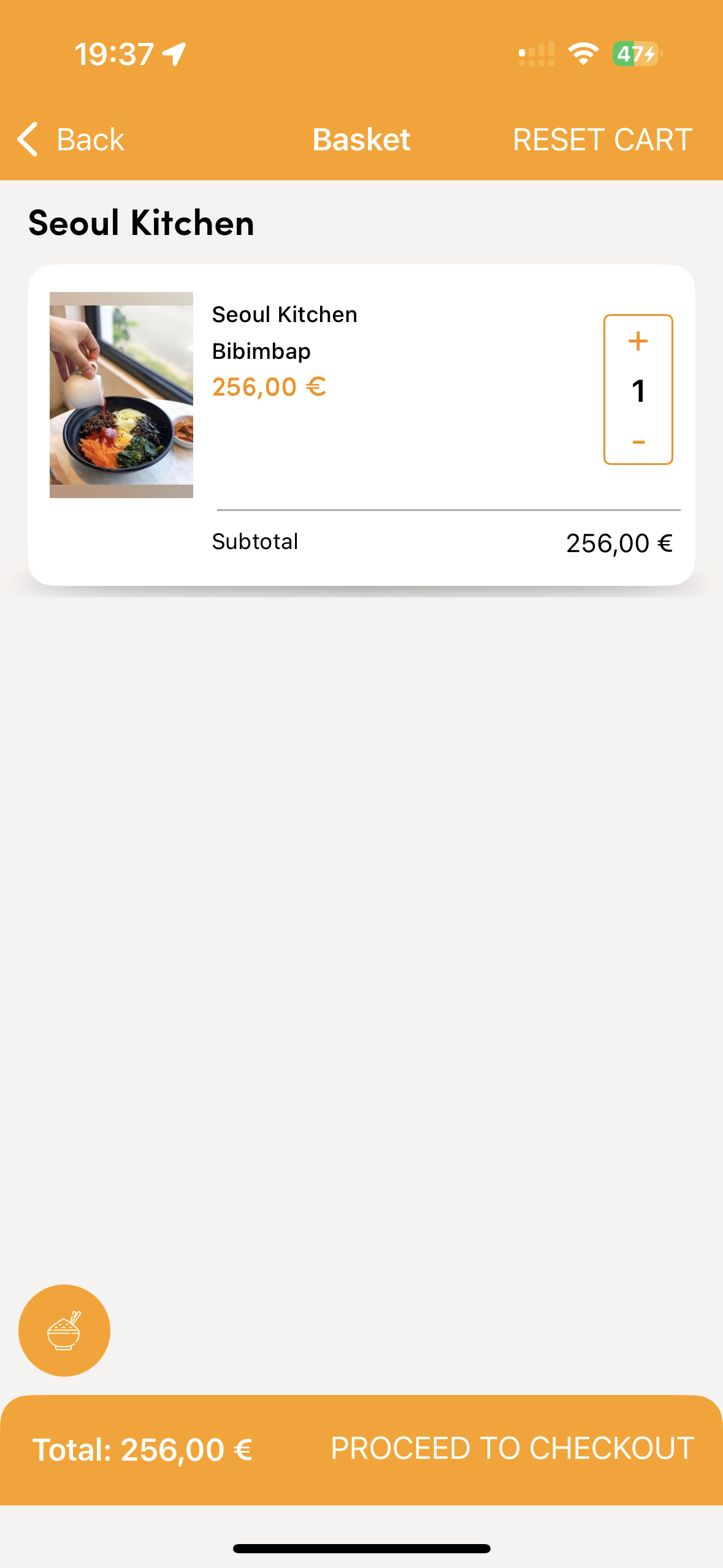Tap the plus icon to add one Bibimbap
This screenshot has height=1568, width=723.
tap(638, 341)
